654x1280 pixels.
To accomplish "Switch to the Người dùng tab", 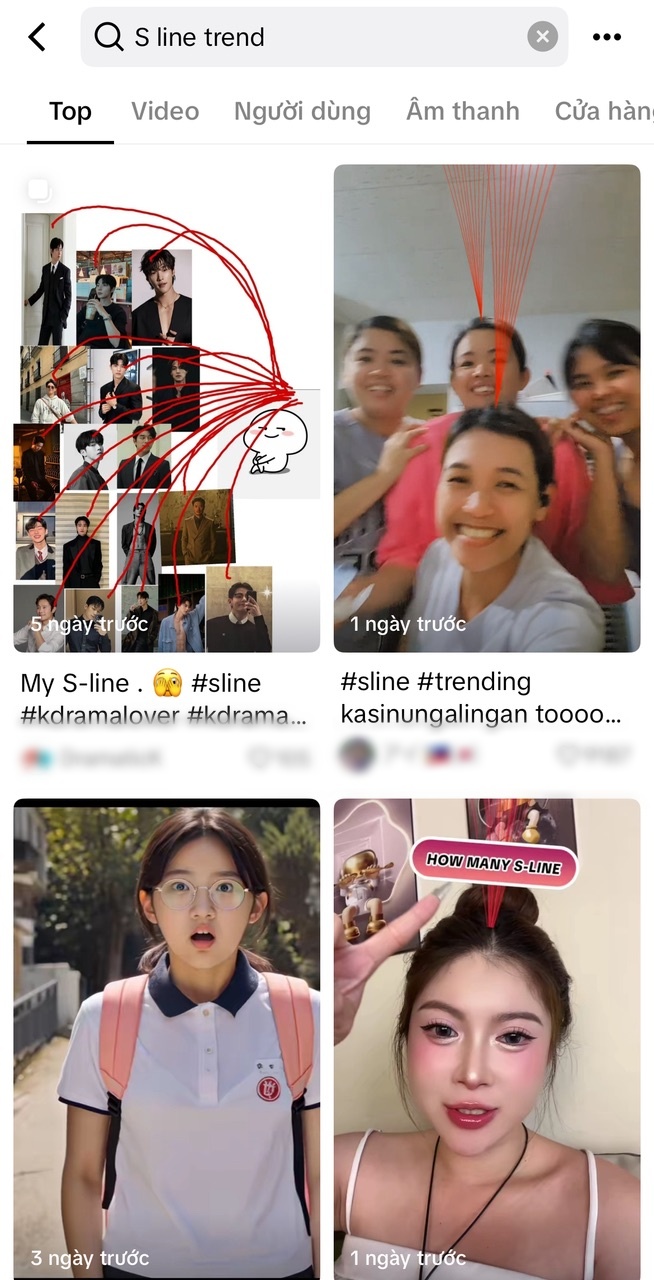I will (302, 111).
